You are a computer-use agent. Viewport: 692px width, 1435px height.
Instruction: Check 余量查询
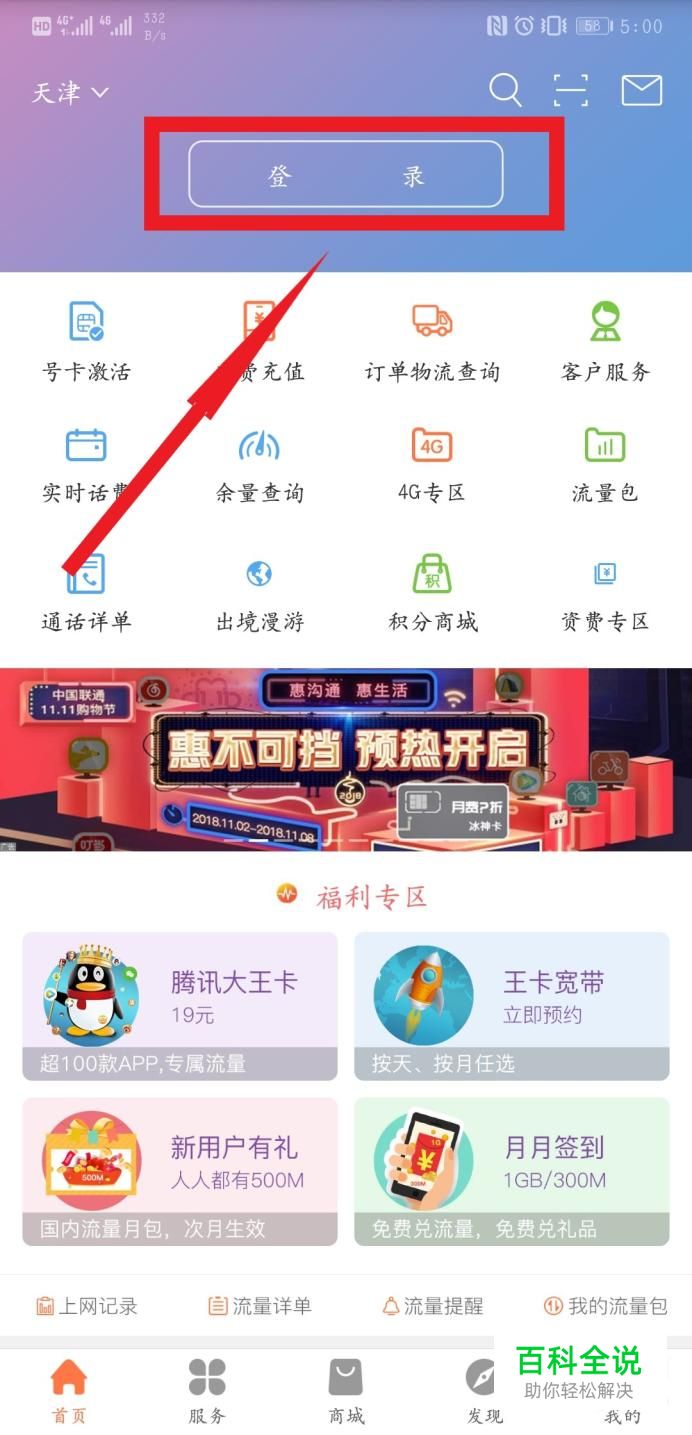(259, 464)
